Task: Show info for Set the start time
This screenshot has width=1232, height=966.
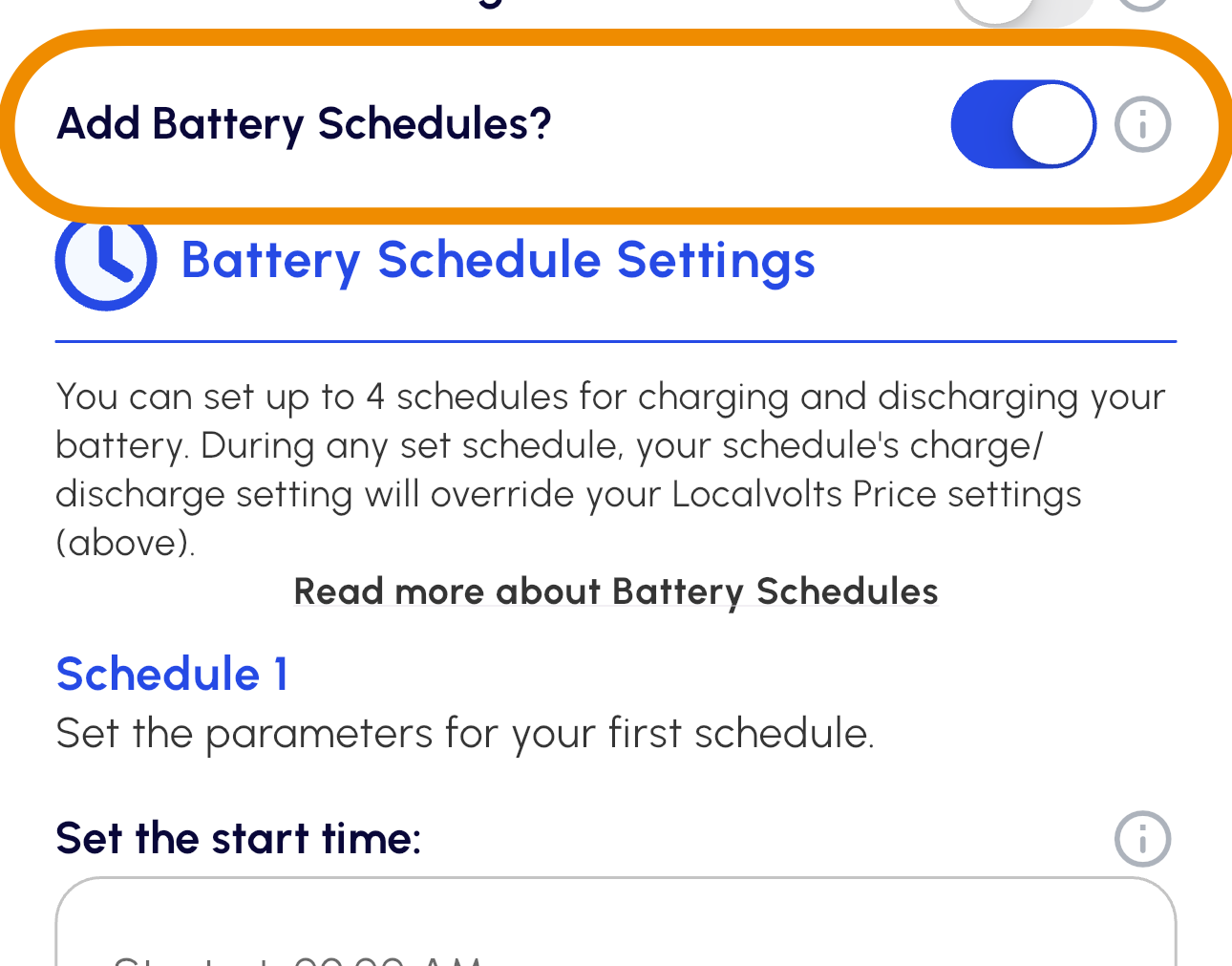Action: point(1142,838)
